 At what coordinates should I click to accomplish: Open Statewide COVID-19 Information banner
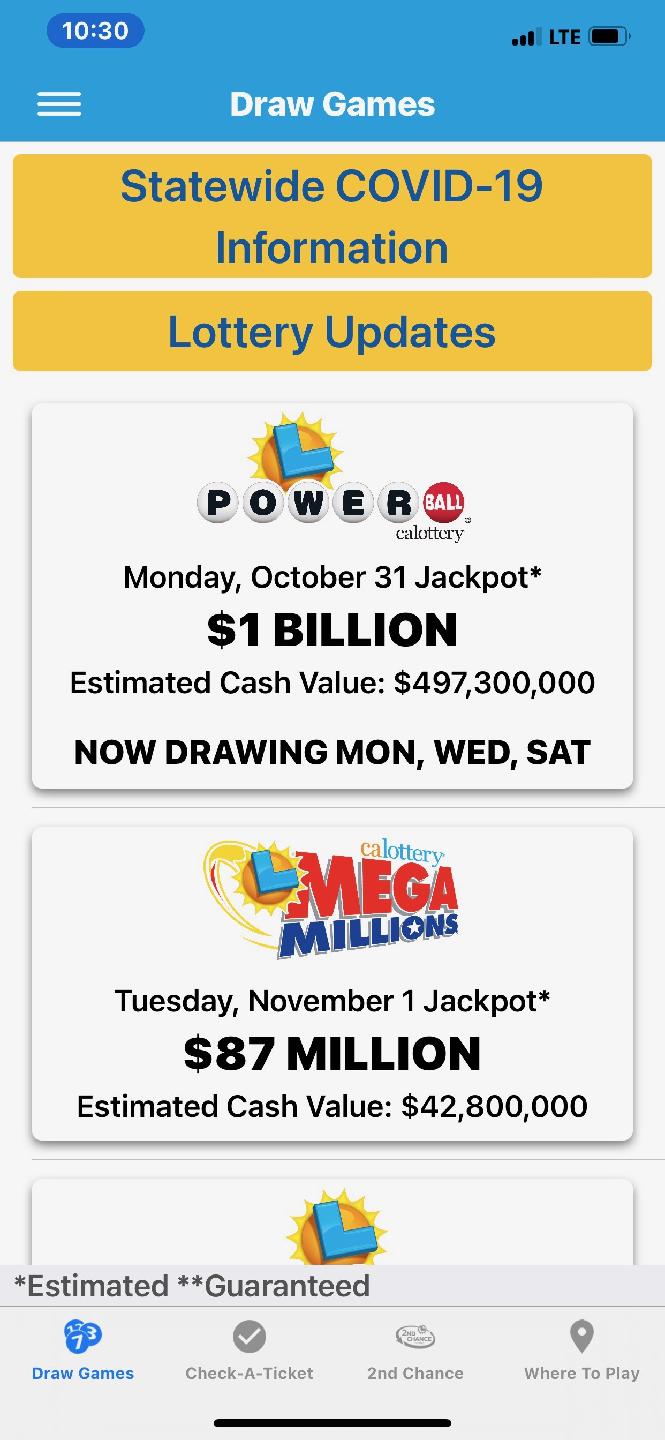click(332, 216)
